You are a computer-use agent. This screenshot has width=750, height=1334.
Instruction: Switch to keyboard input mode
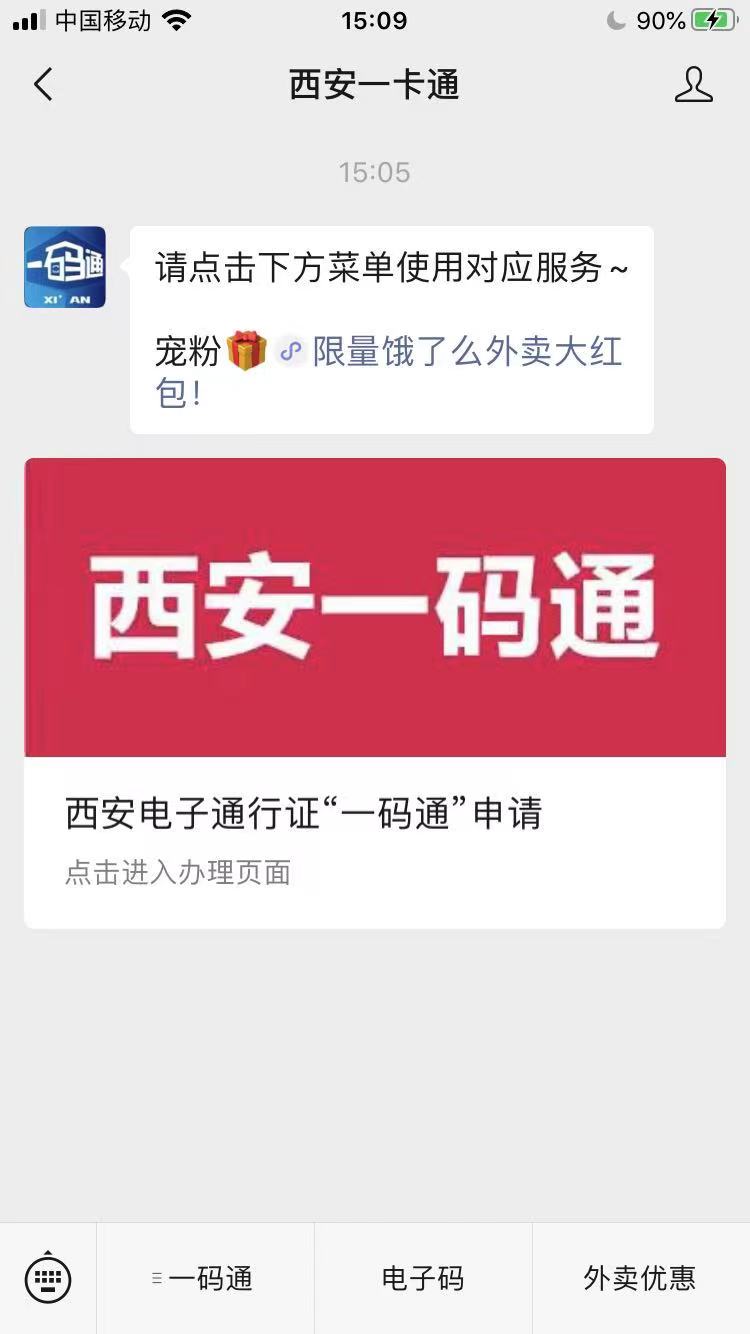click(48, 1278)
